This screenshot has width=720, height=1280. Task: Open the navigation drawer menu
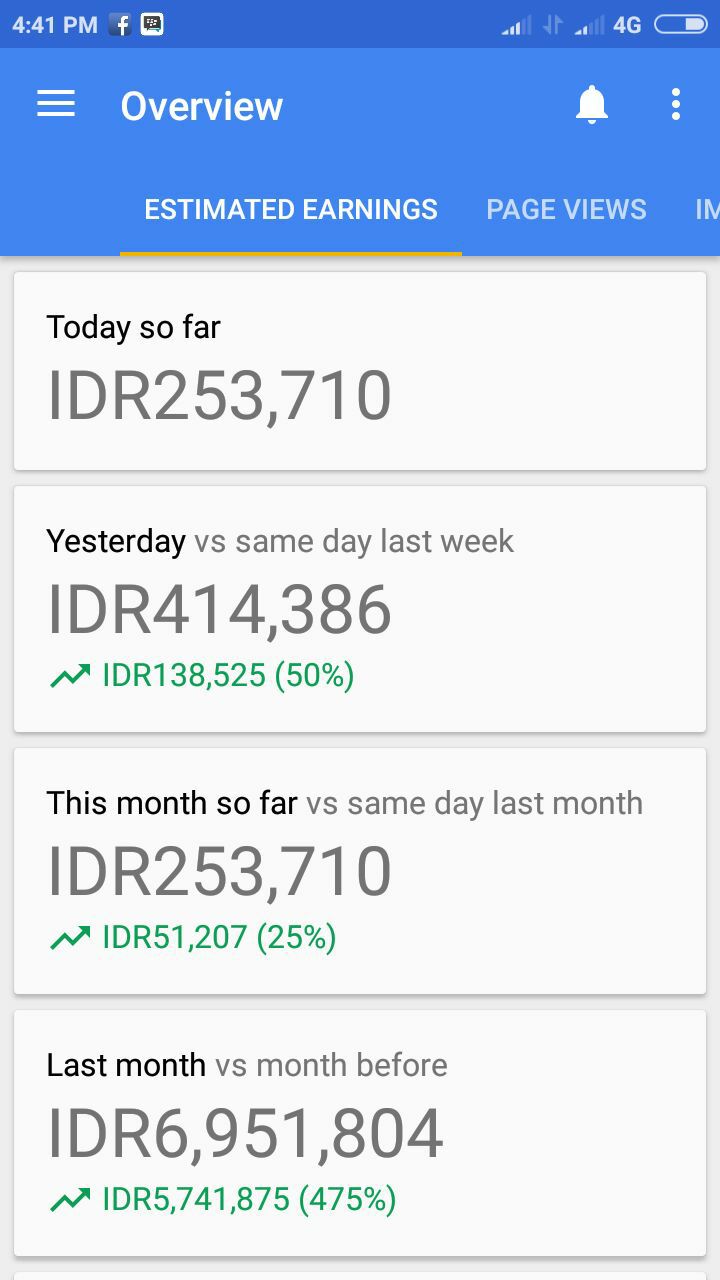point(56,104)
